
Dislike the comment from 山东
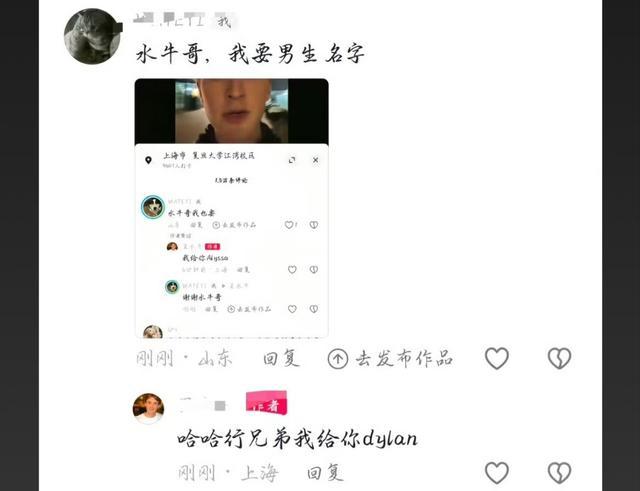point(559,358)
